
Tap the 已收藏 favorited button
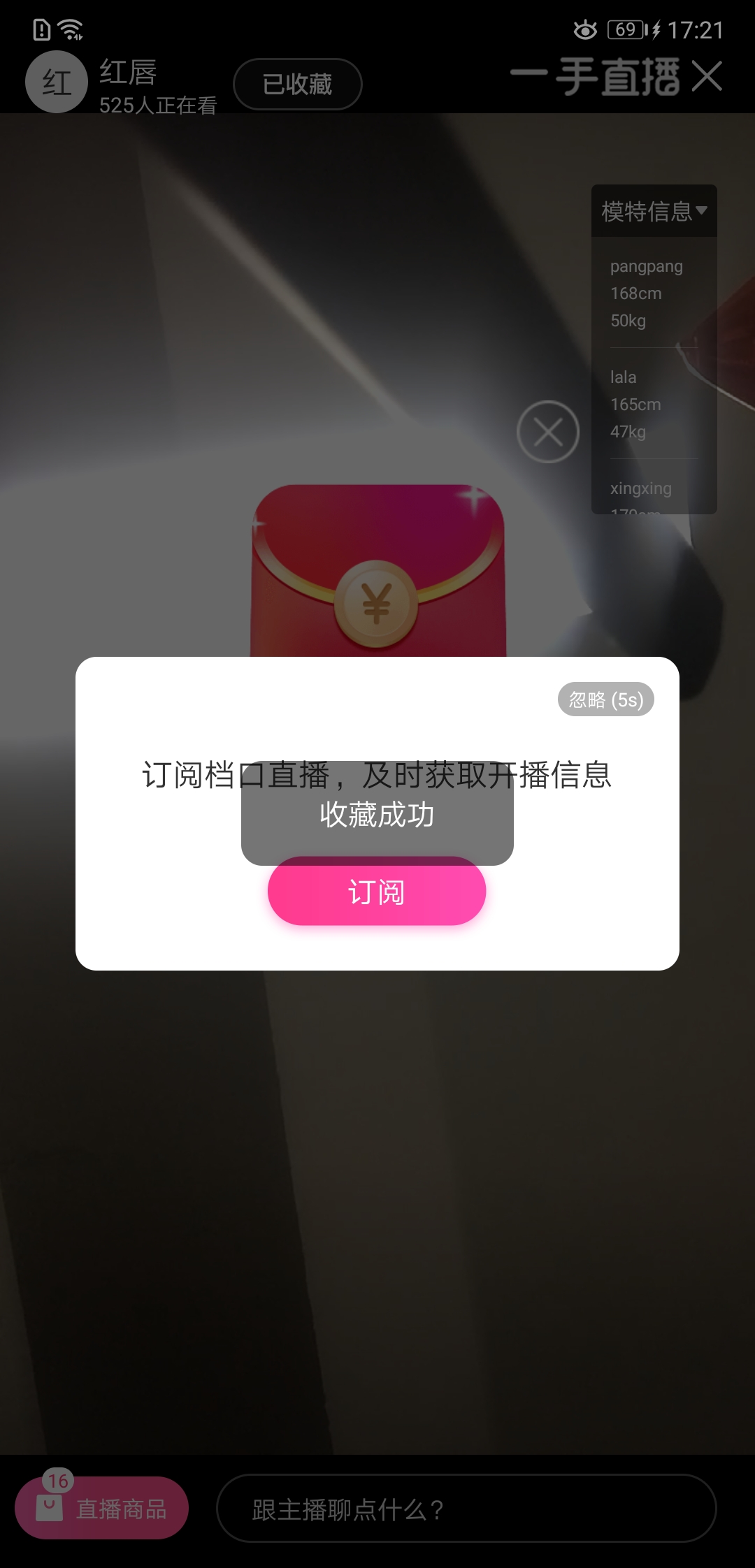coord(298,85)
